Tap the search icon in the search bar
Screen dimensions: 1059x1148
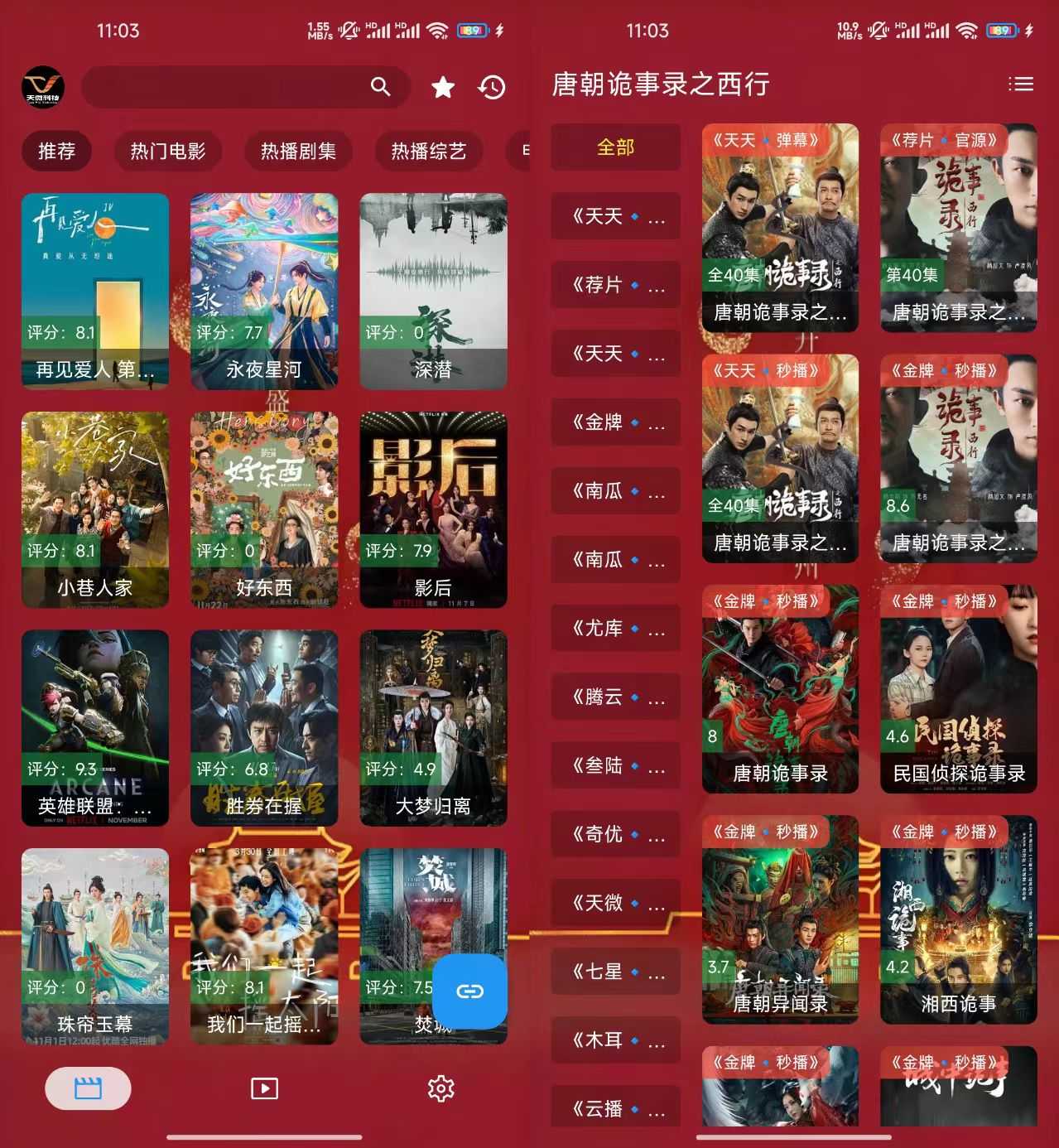tap(380, 86)
